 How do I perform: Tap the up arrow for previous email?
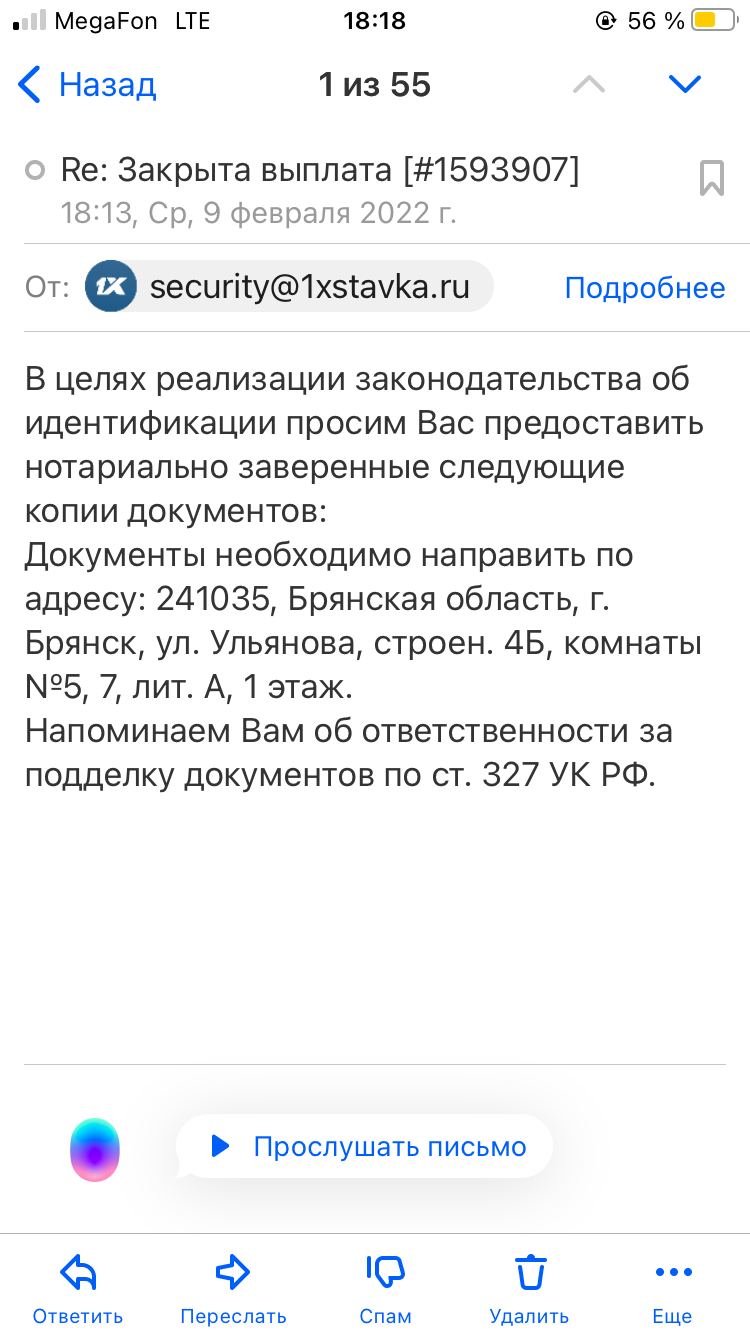pos(589,84)
